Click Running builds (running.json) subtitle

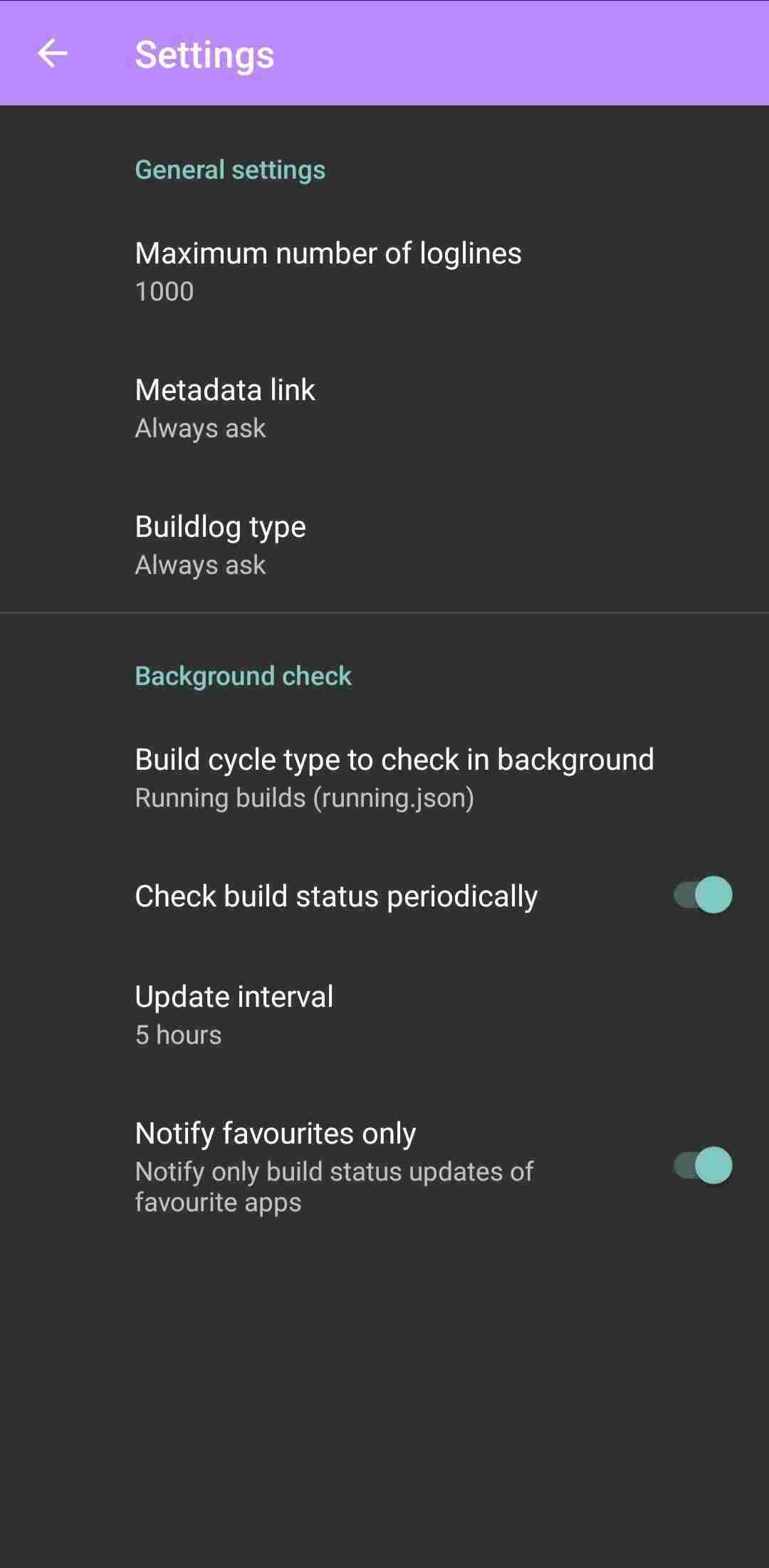tap(305, 798)
